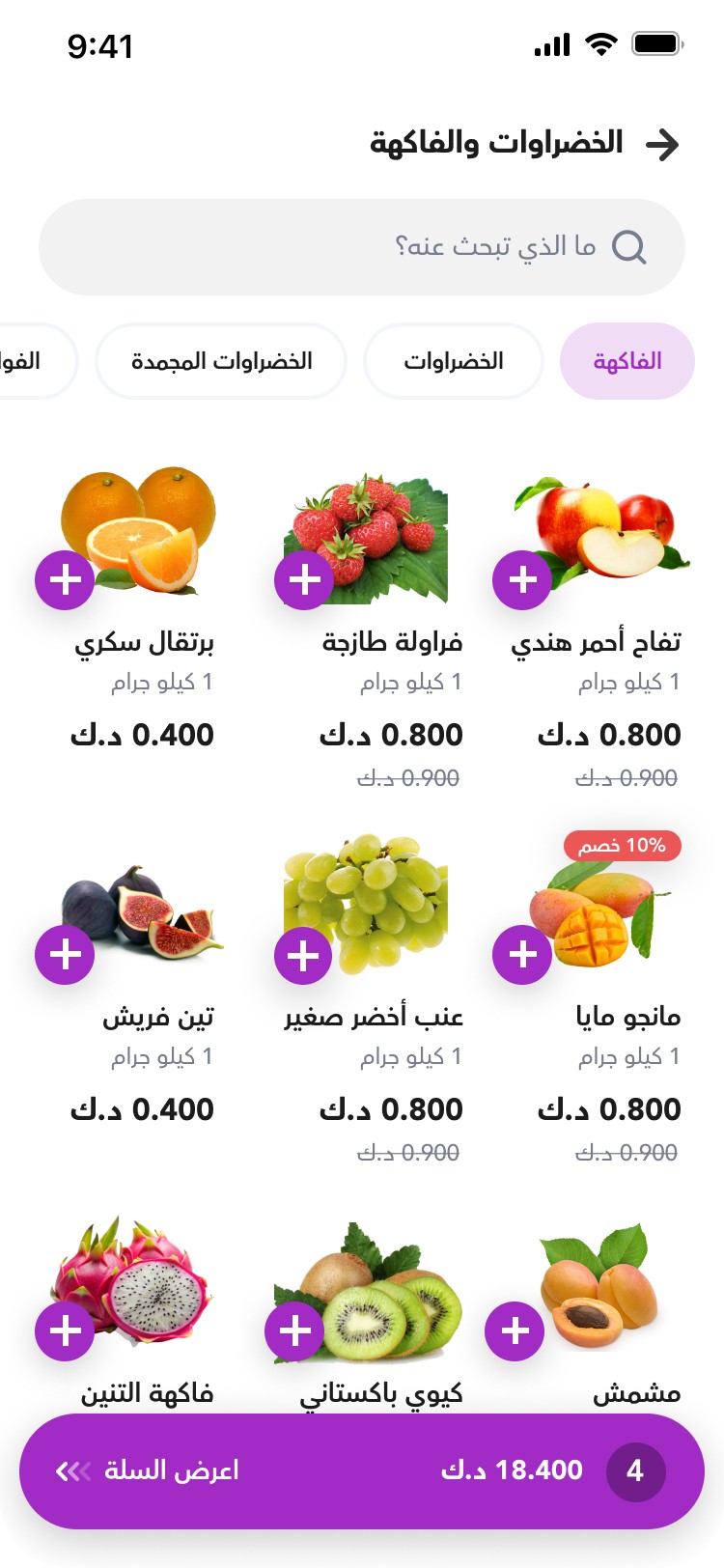Switch to الخضراوات المجمدة chip

click(x=221, y=361)
